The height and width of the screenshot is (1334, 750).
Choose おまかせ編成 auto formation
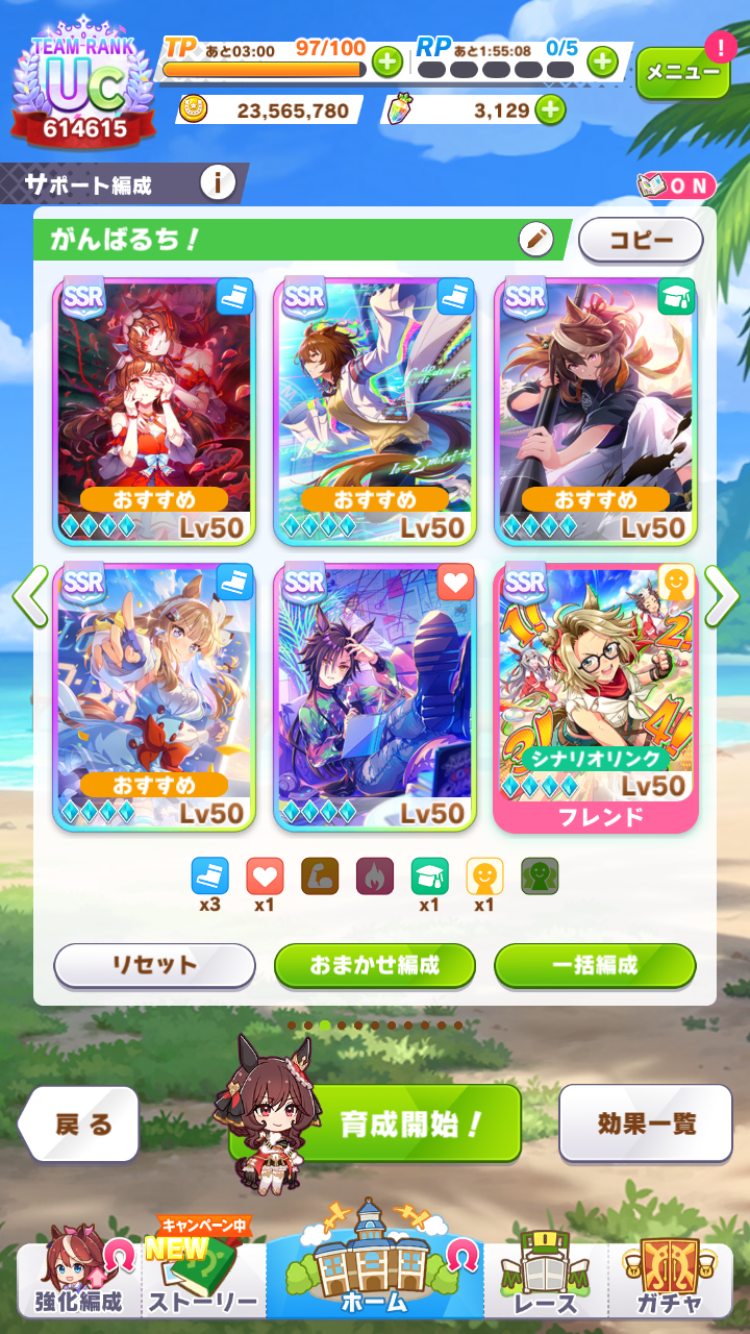tap(374, 965)
